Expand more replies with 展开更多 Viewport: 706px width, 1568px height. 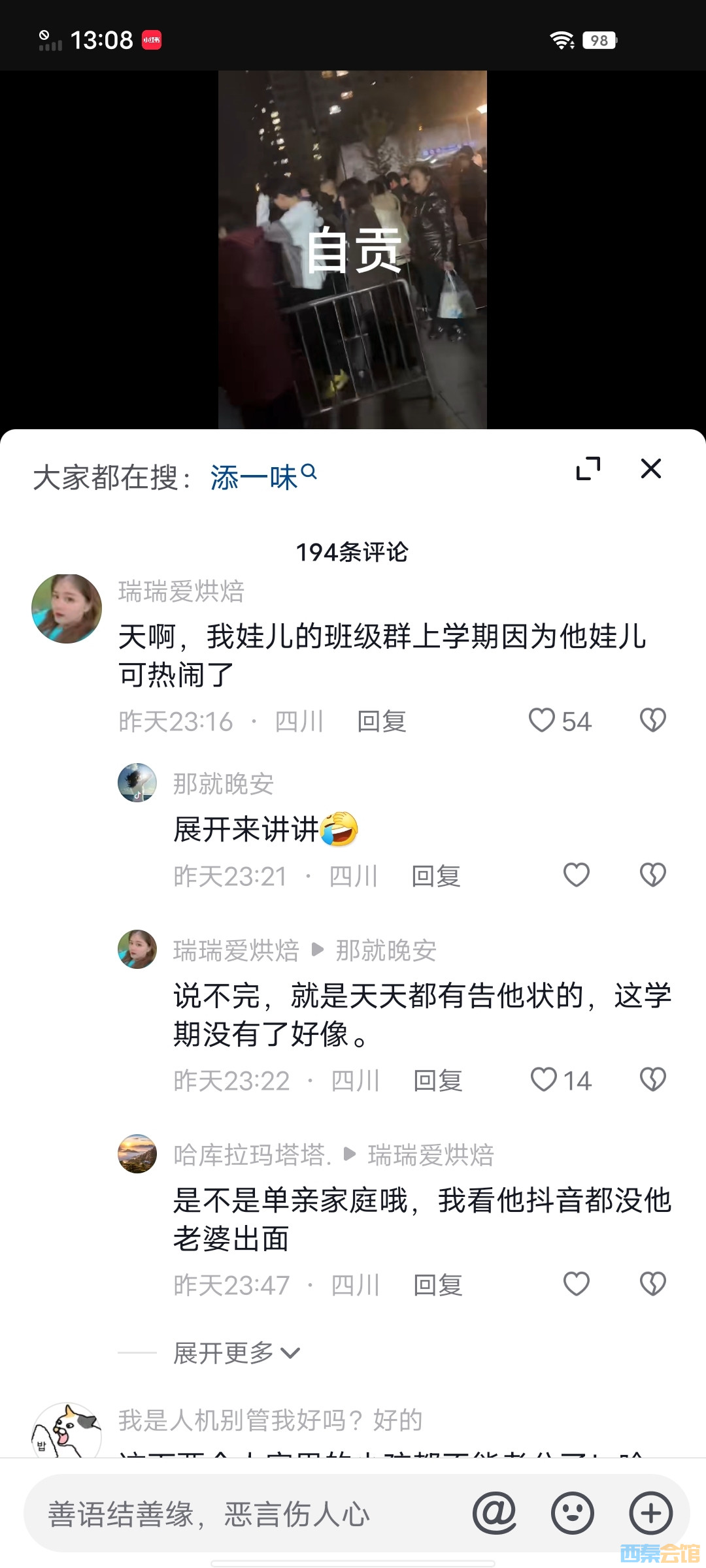click(x=235, y=1352)
